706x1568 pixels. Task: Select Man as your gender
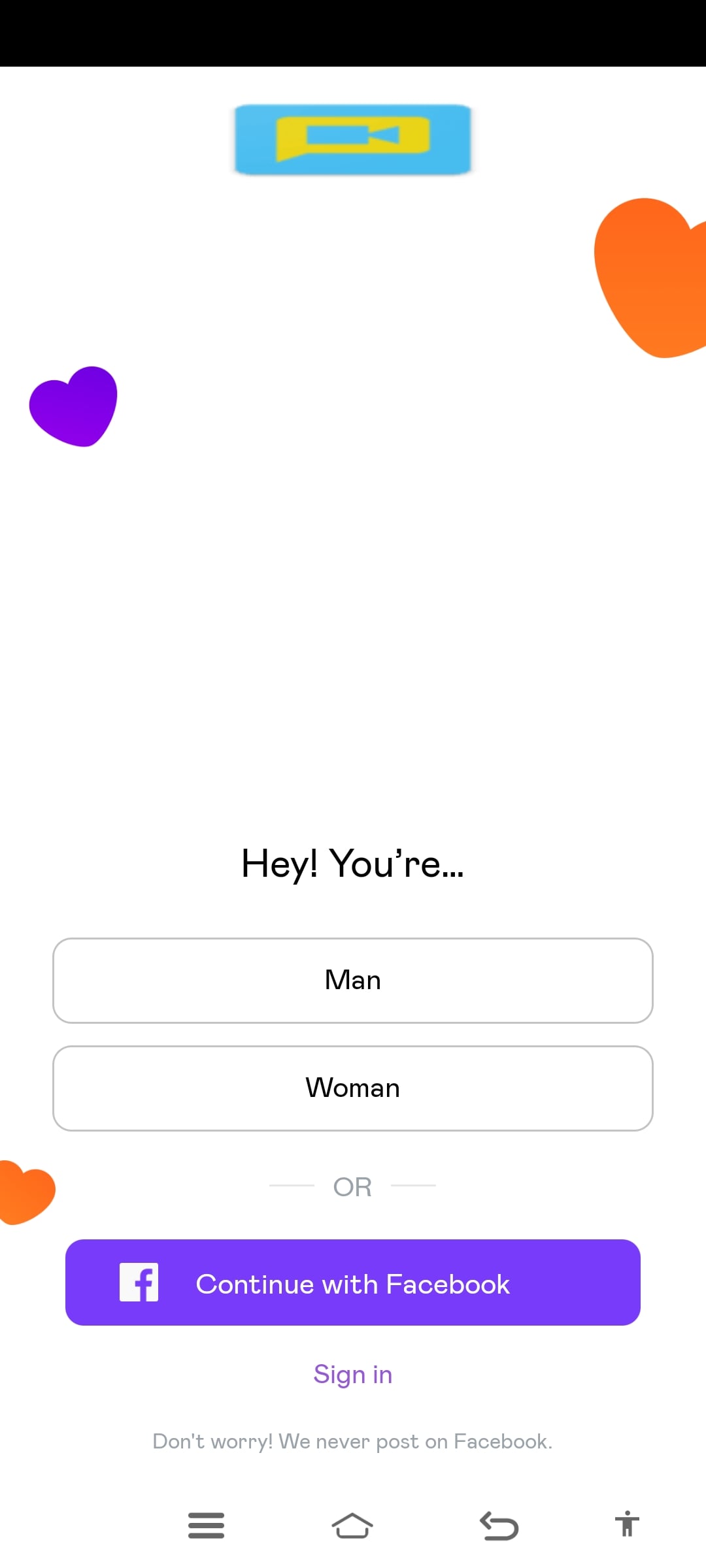click(x=353, y=980)
